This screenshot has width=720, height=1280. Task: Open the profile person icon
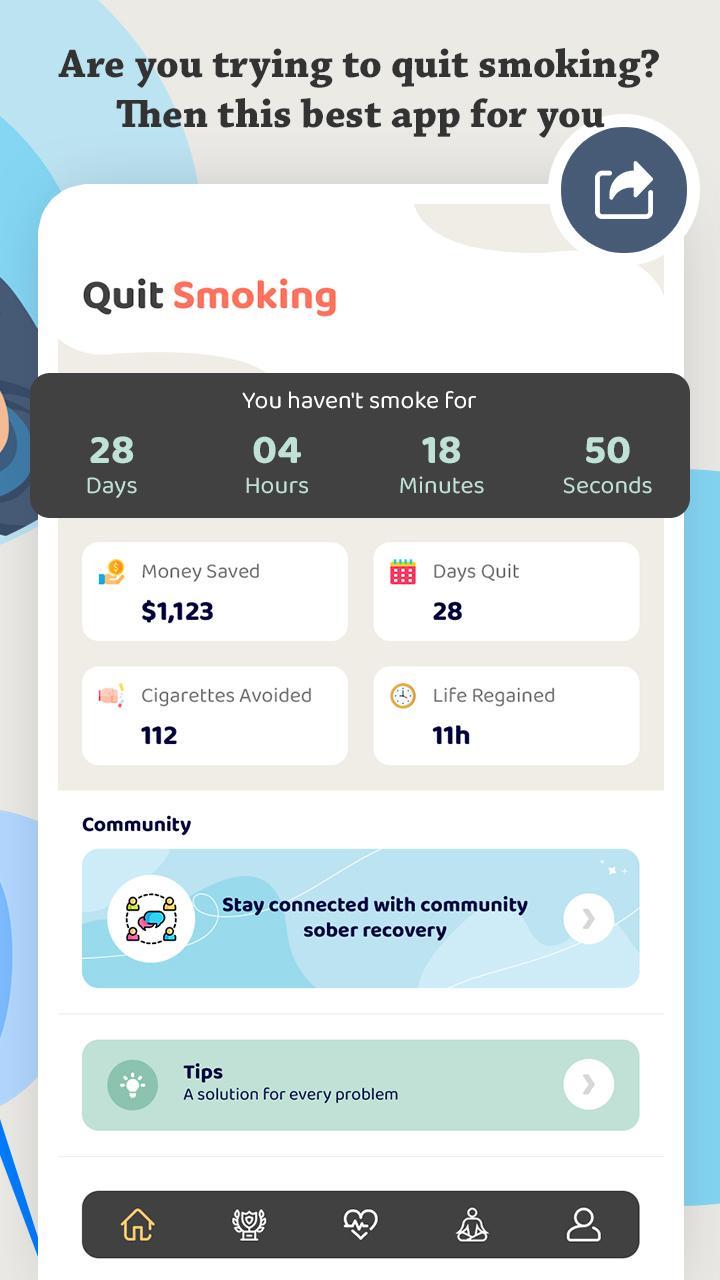coord(584,1223)
